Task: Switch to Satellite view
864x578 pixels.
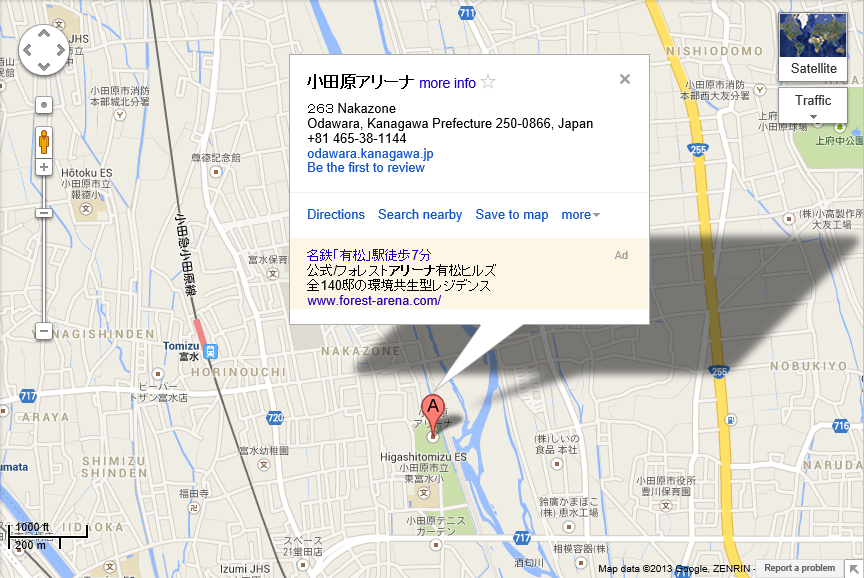Action: (x=813, y=46)
